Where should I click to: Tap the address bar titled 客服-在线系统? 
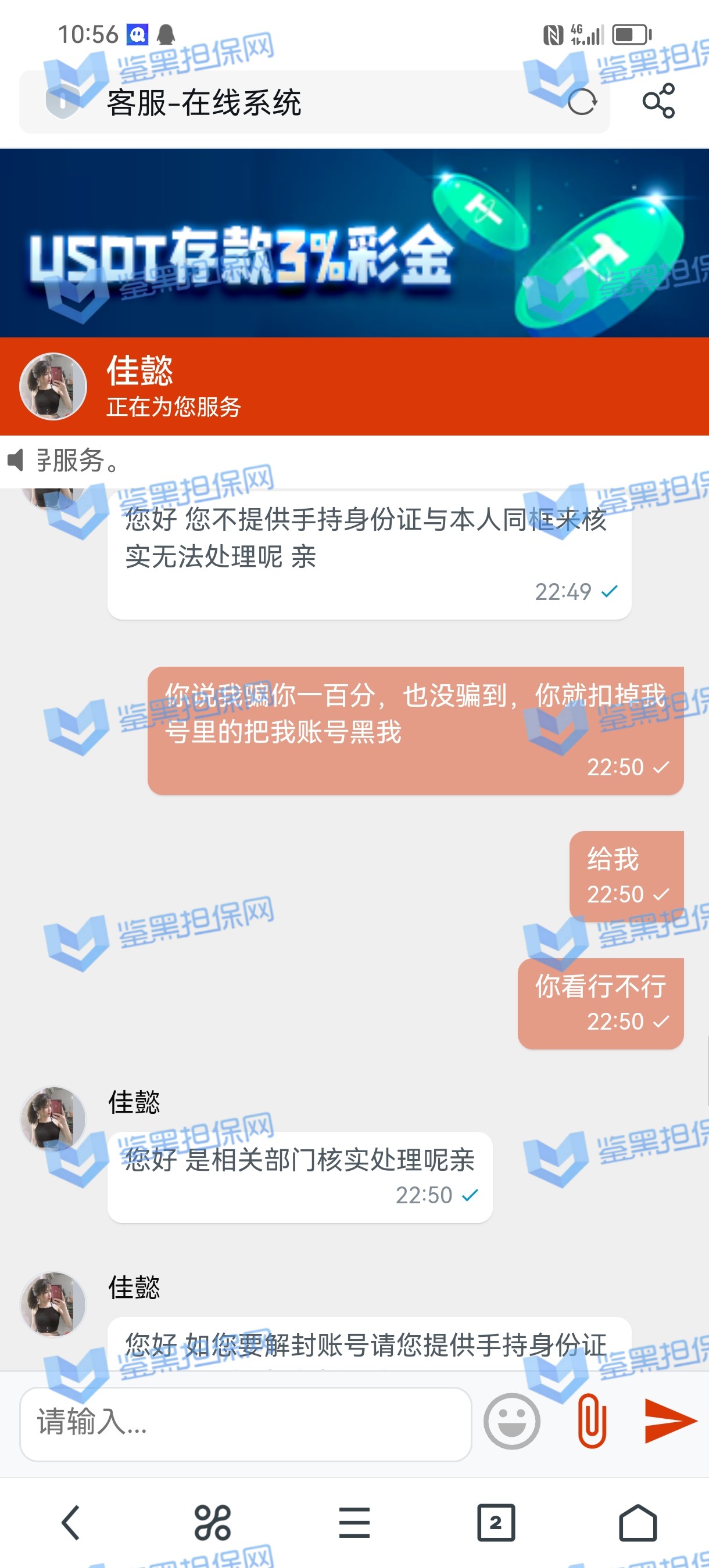(305, 102)
